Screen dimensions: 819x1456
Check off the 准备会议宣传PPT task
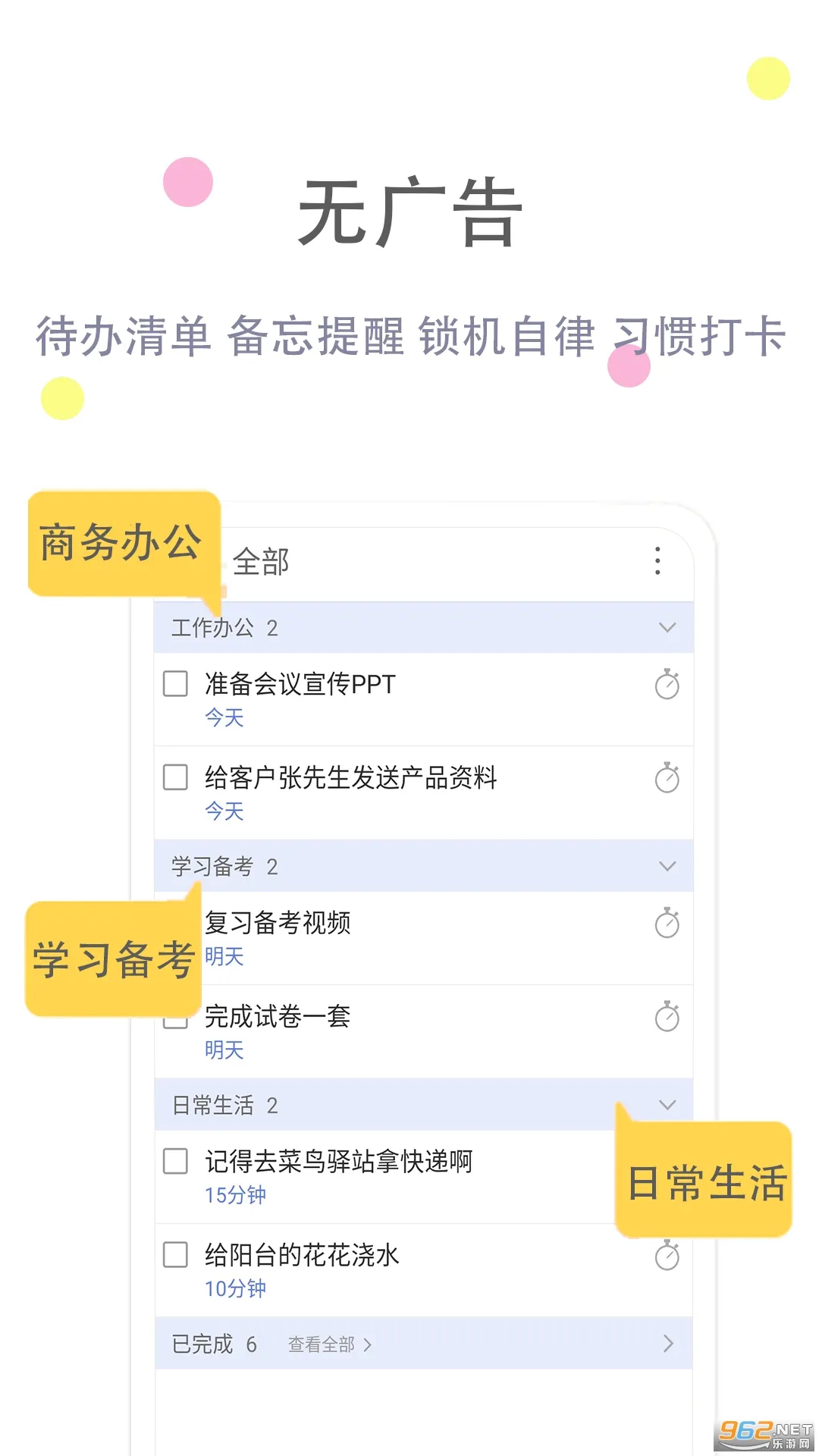pyautogui.click(x=174, y=685)
